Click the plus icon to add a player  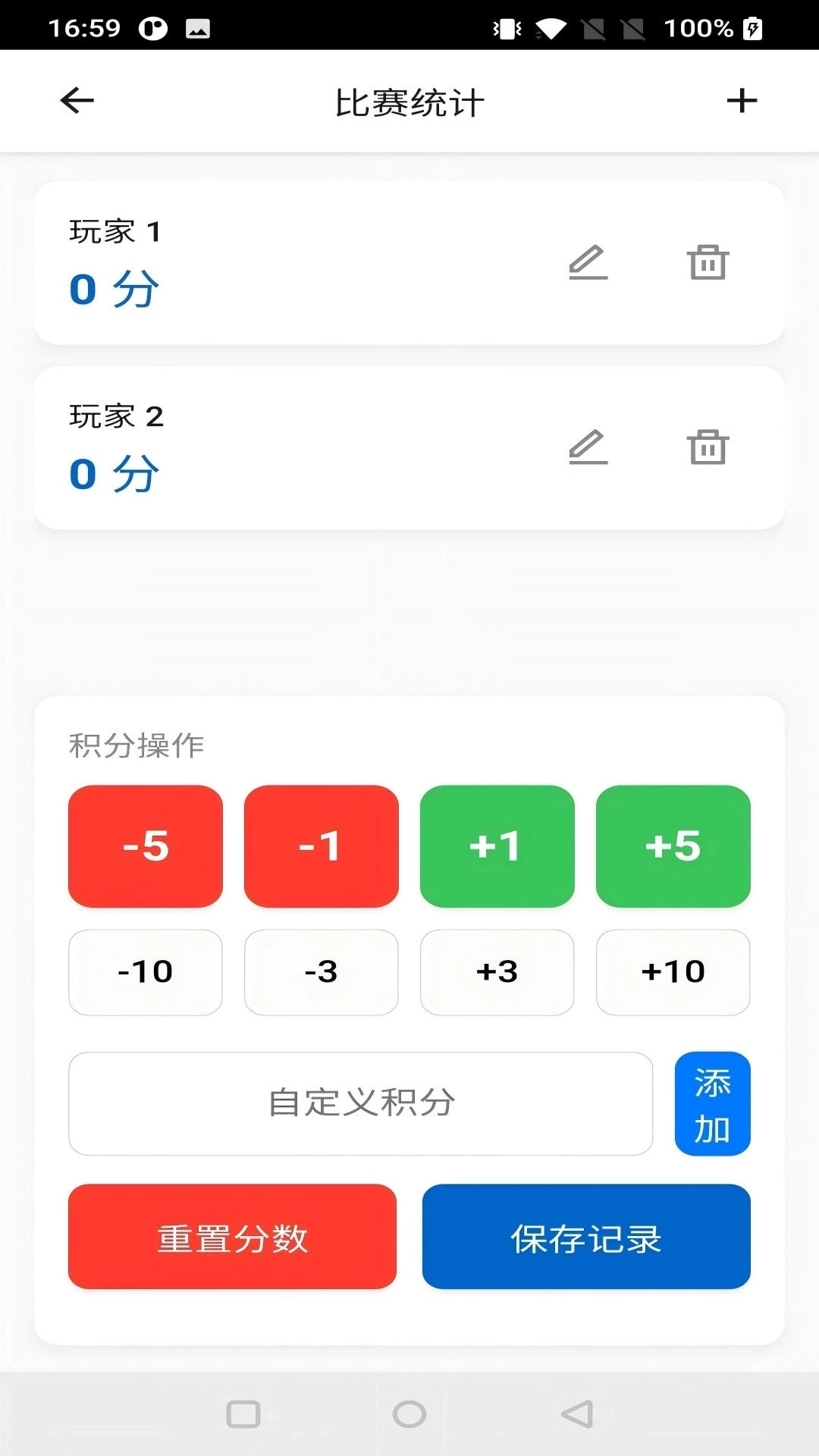click(742, 101)
